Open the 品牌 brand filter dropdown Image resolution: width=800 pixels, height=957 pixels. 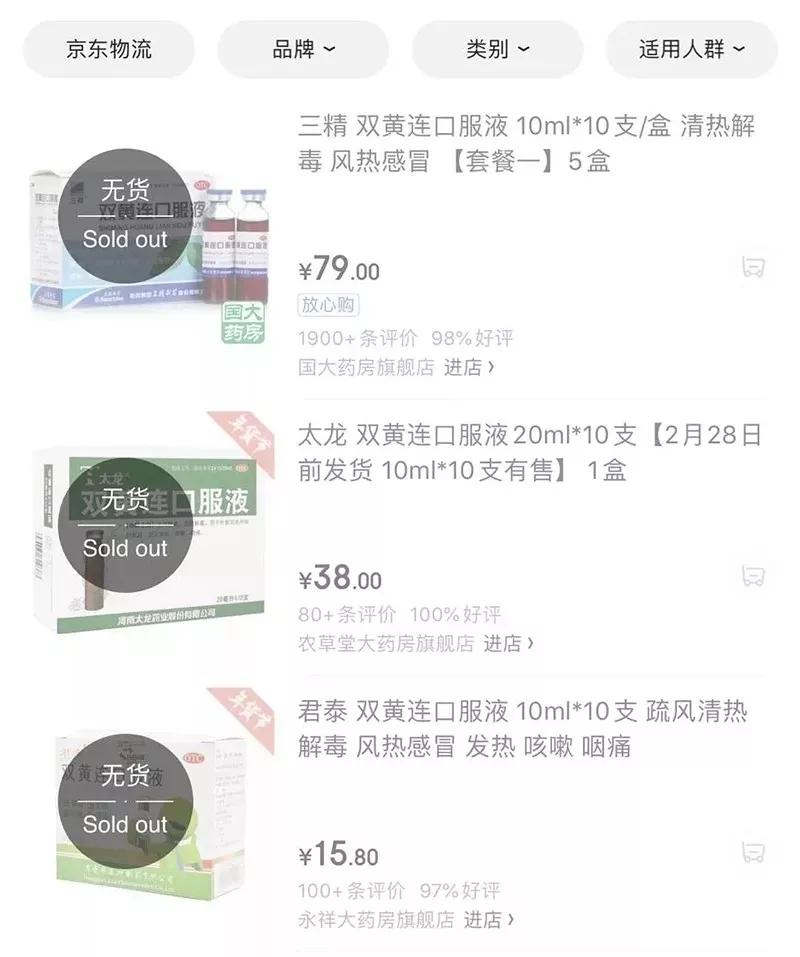pyautogui.click(x=303, y=48)
